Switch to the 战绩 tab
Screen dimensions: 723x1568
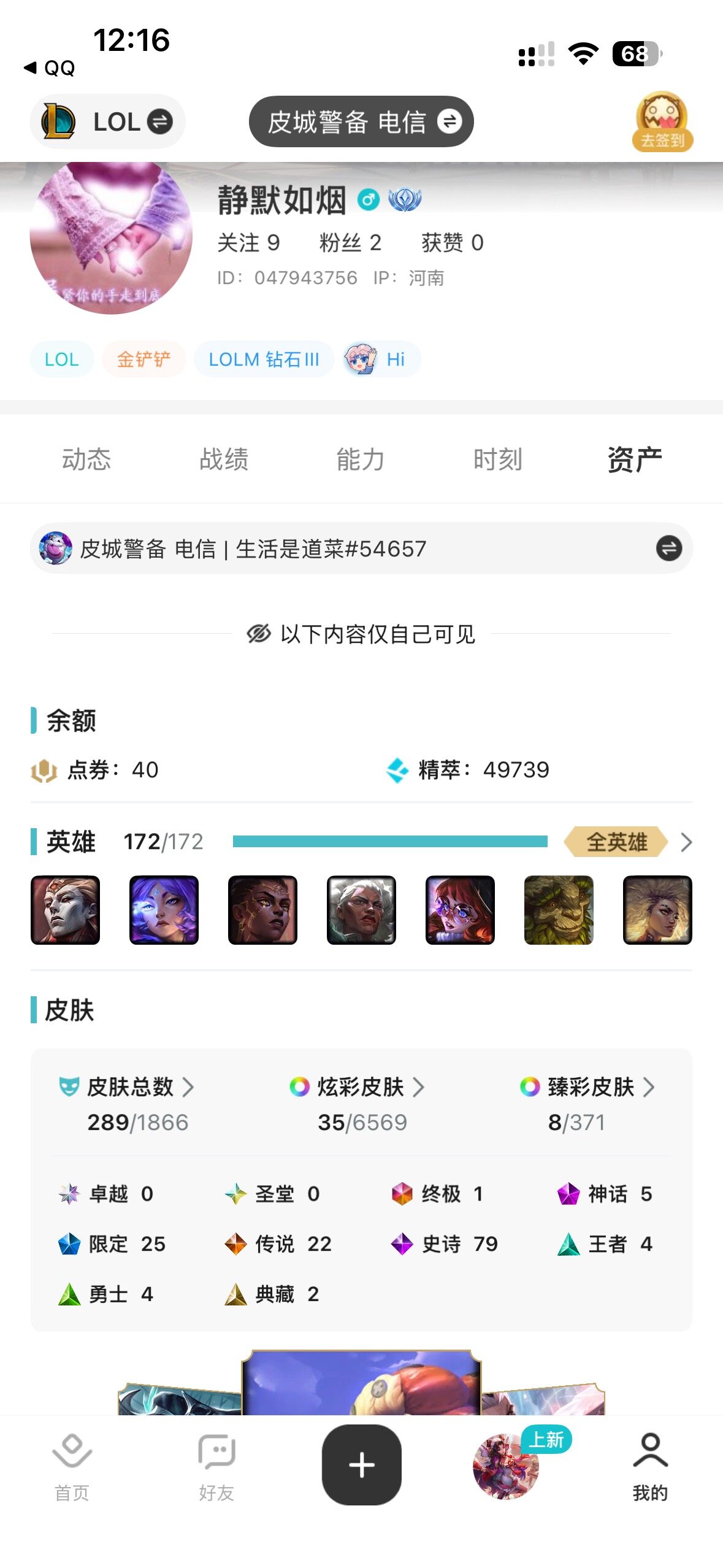(224, 459)
